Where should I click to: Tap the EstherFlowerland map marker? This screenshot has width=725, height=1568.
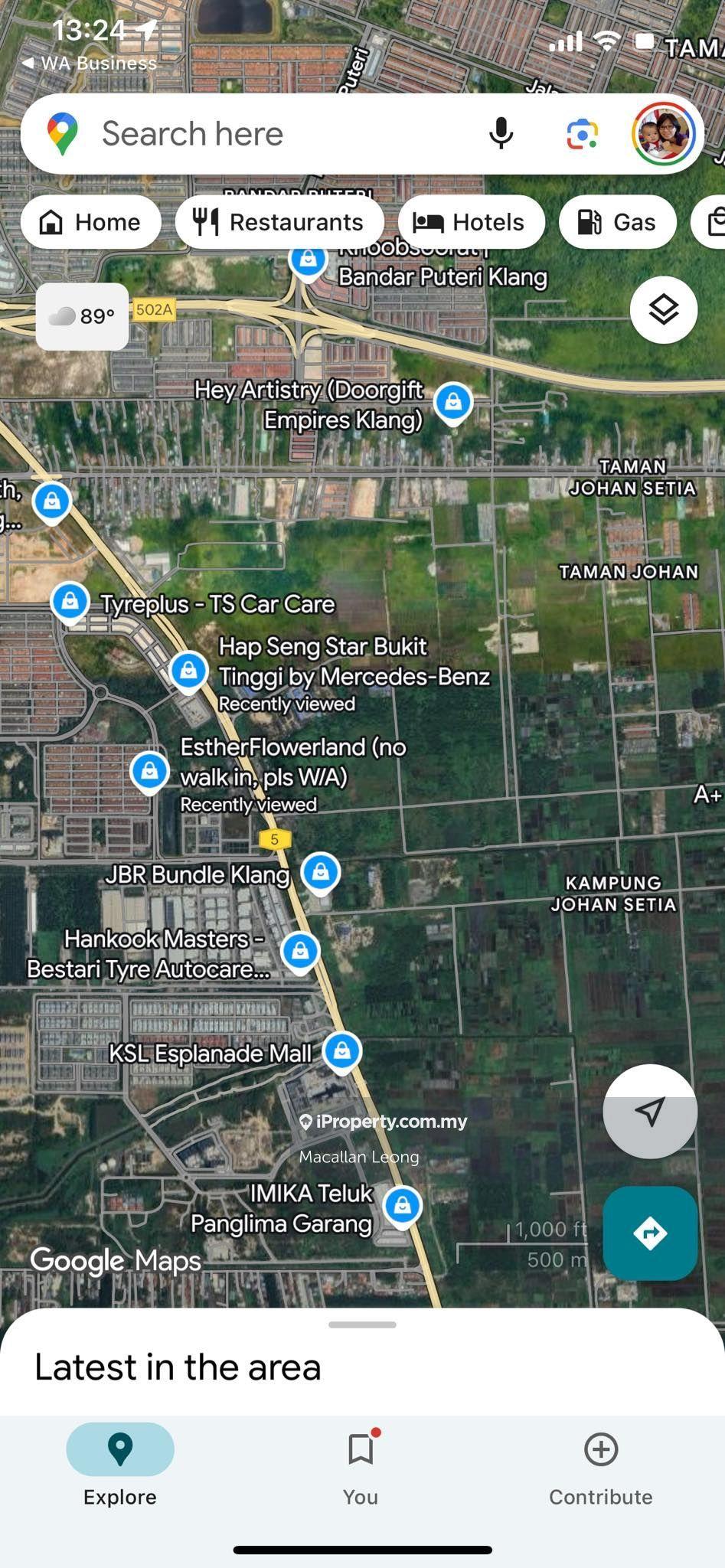tap(149, 771)
